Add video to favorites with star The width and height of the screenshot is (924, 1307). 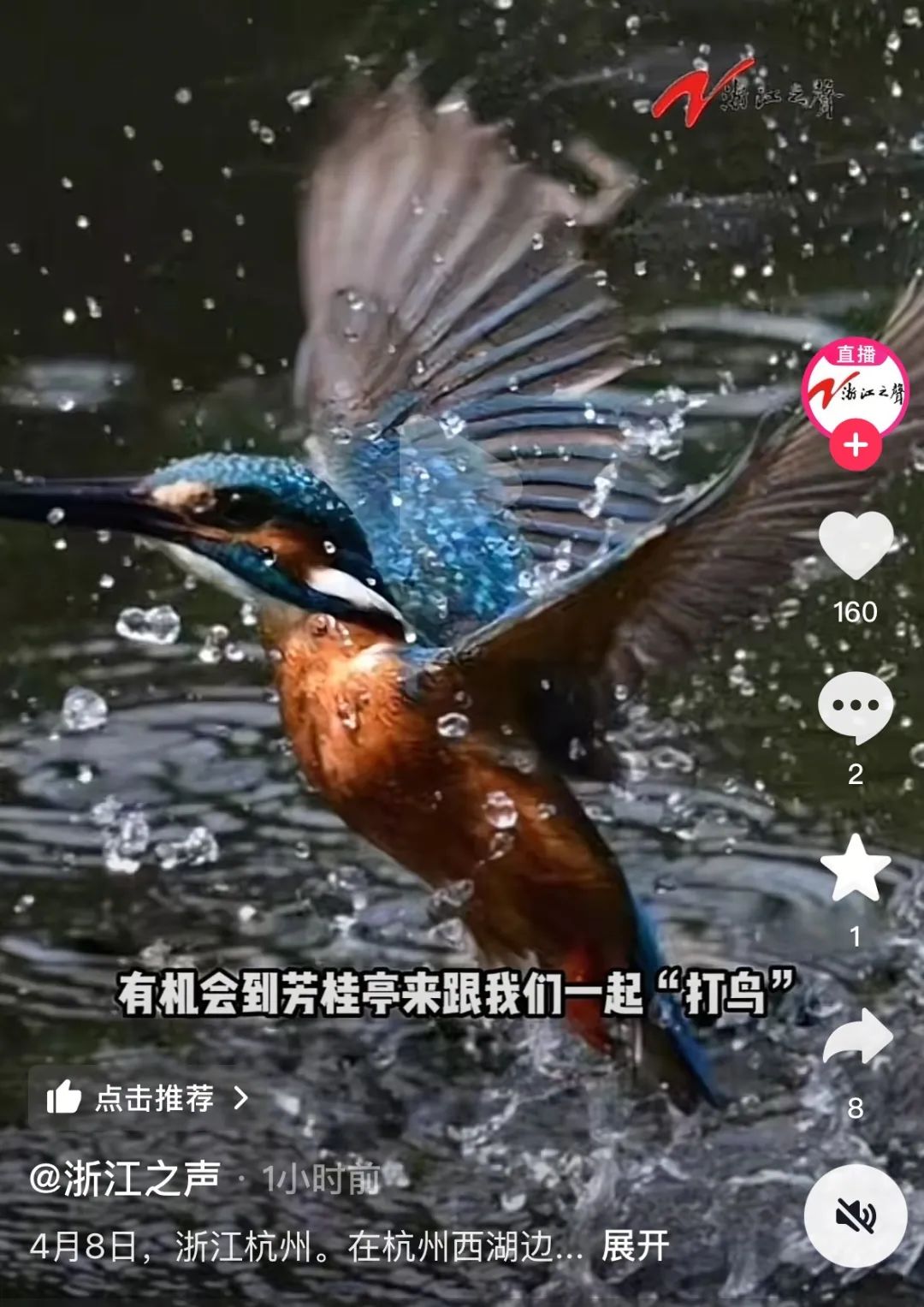[x=856, y=869]
